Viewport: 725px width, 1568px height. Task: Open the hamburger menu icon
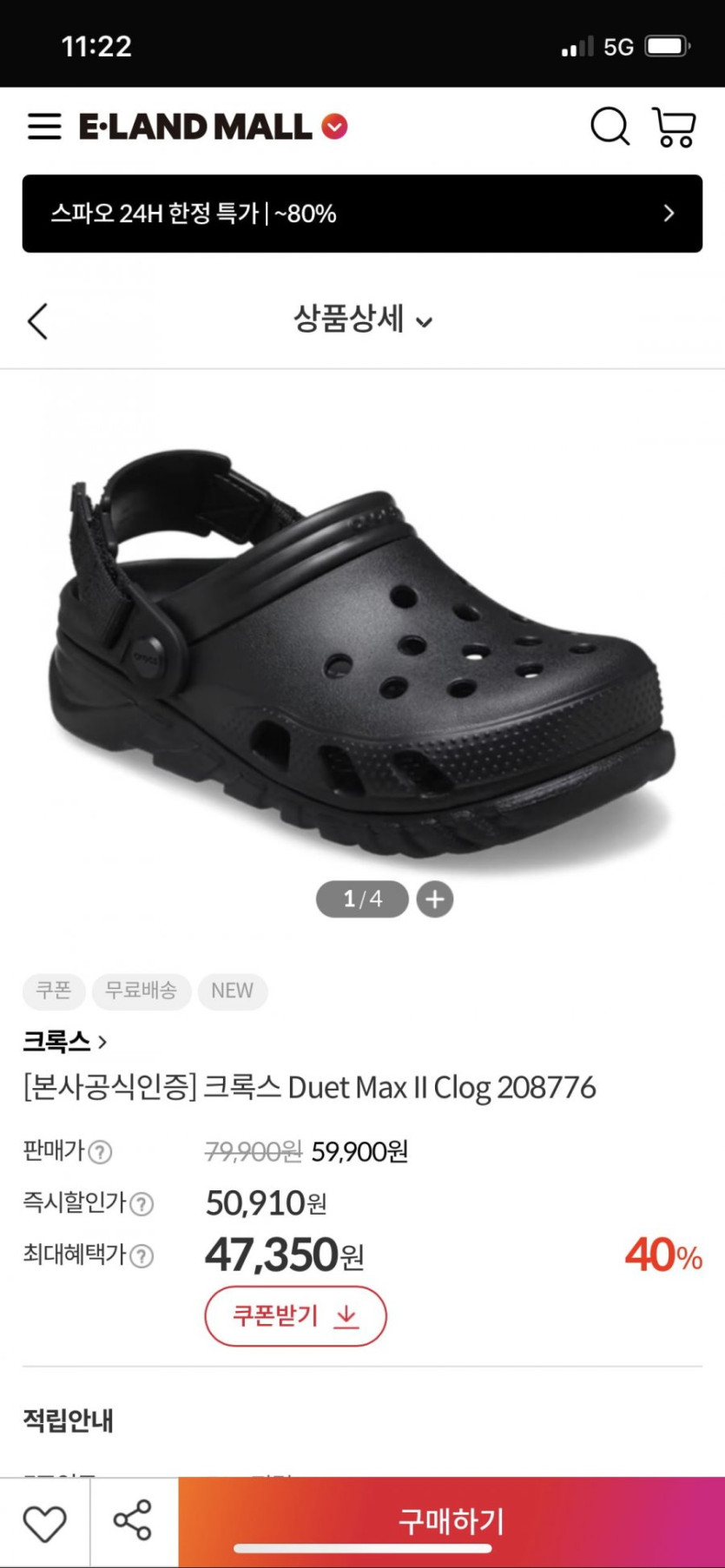click(45, 127)
